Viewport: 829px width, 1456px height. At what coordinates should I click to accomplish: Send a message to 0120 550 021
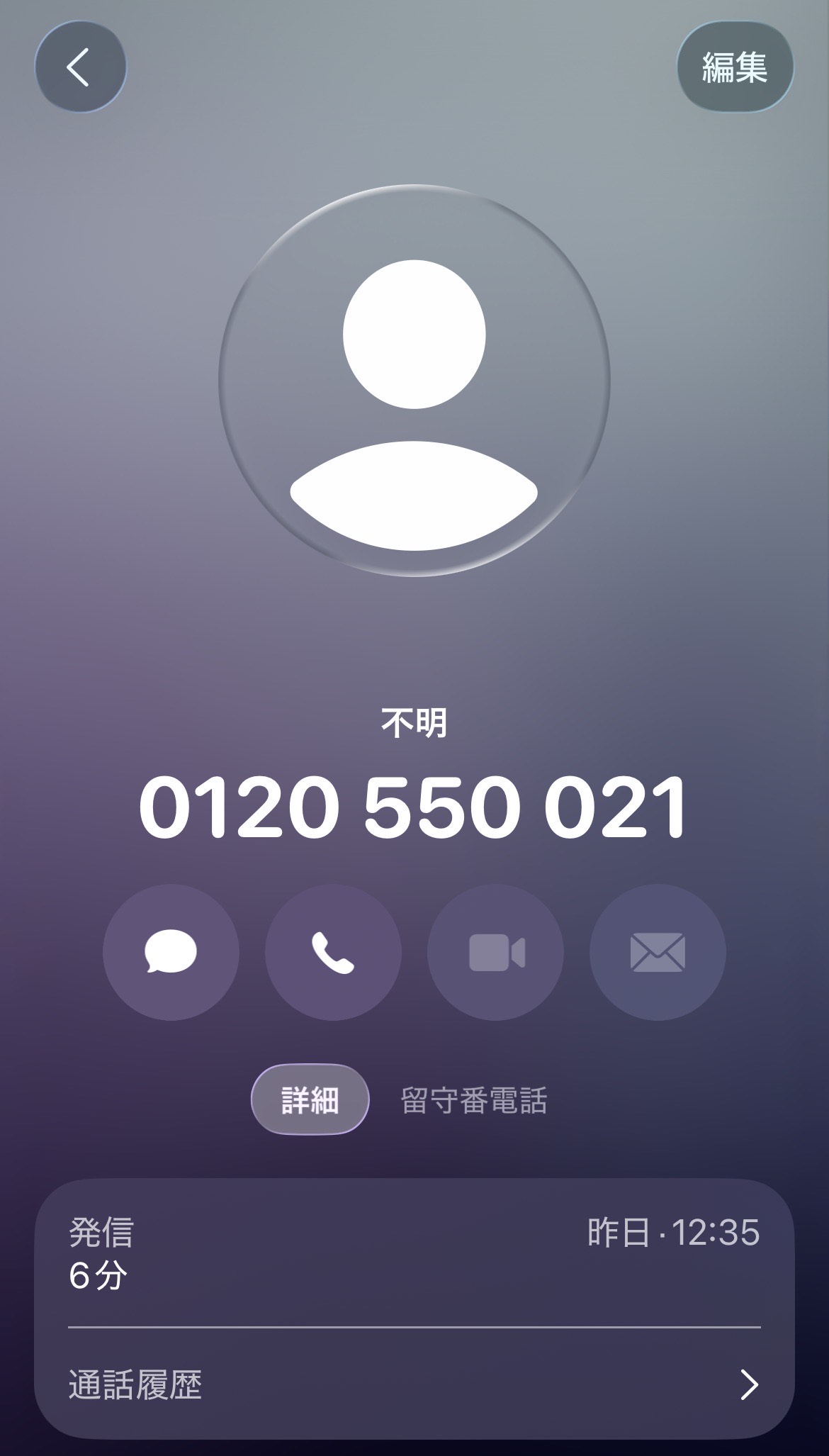coord(171,952)
